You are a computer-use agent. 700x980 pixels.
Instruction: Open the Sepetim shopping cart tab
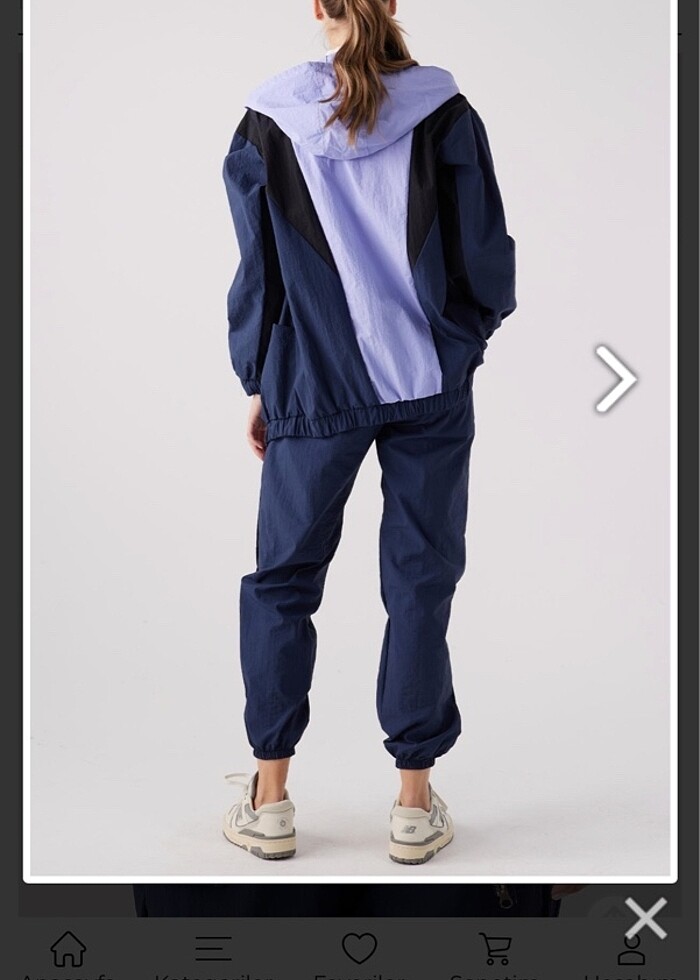pos(495,950)
